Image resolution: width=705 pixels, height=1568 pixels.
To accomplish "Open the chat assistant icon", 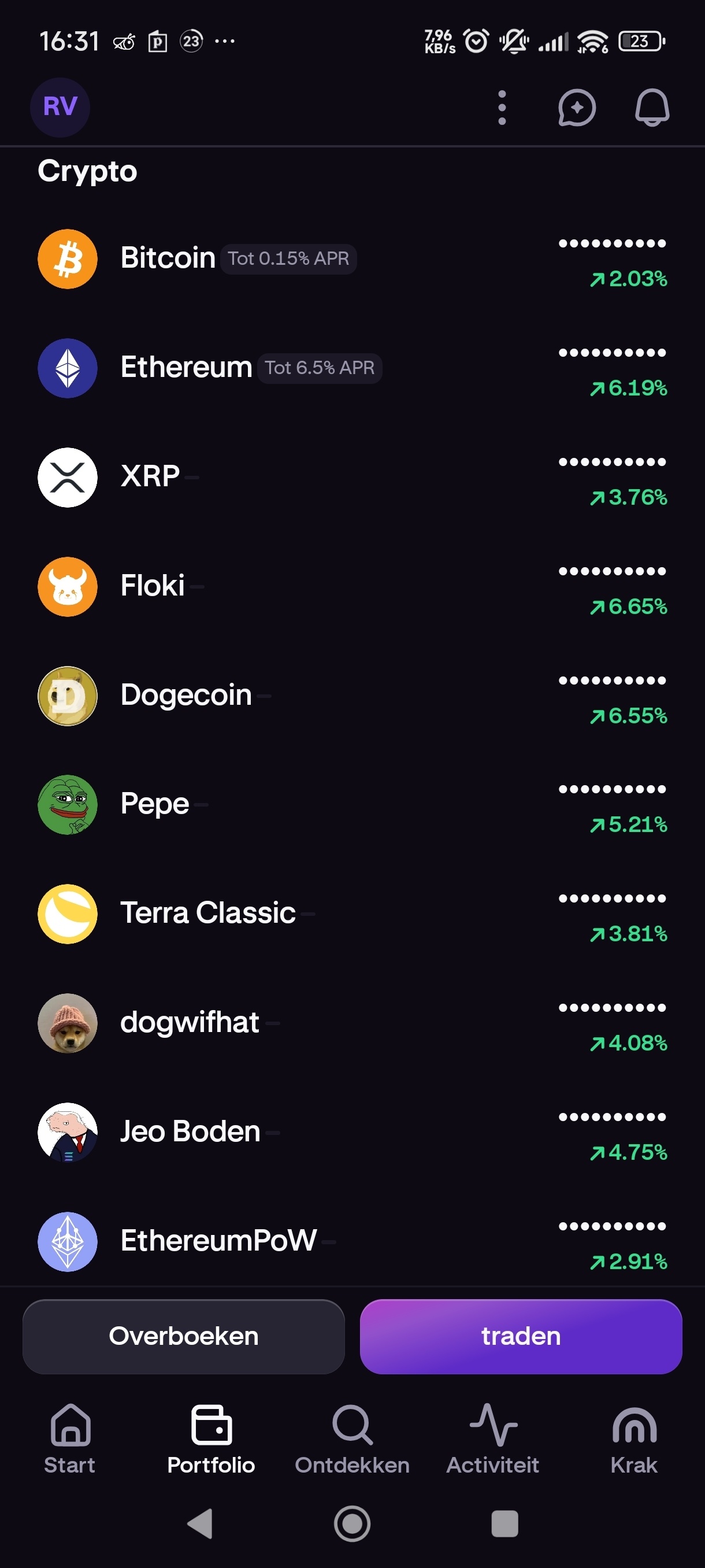I will [x=576, y=108].
